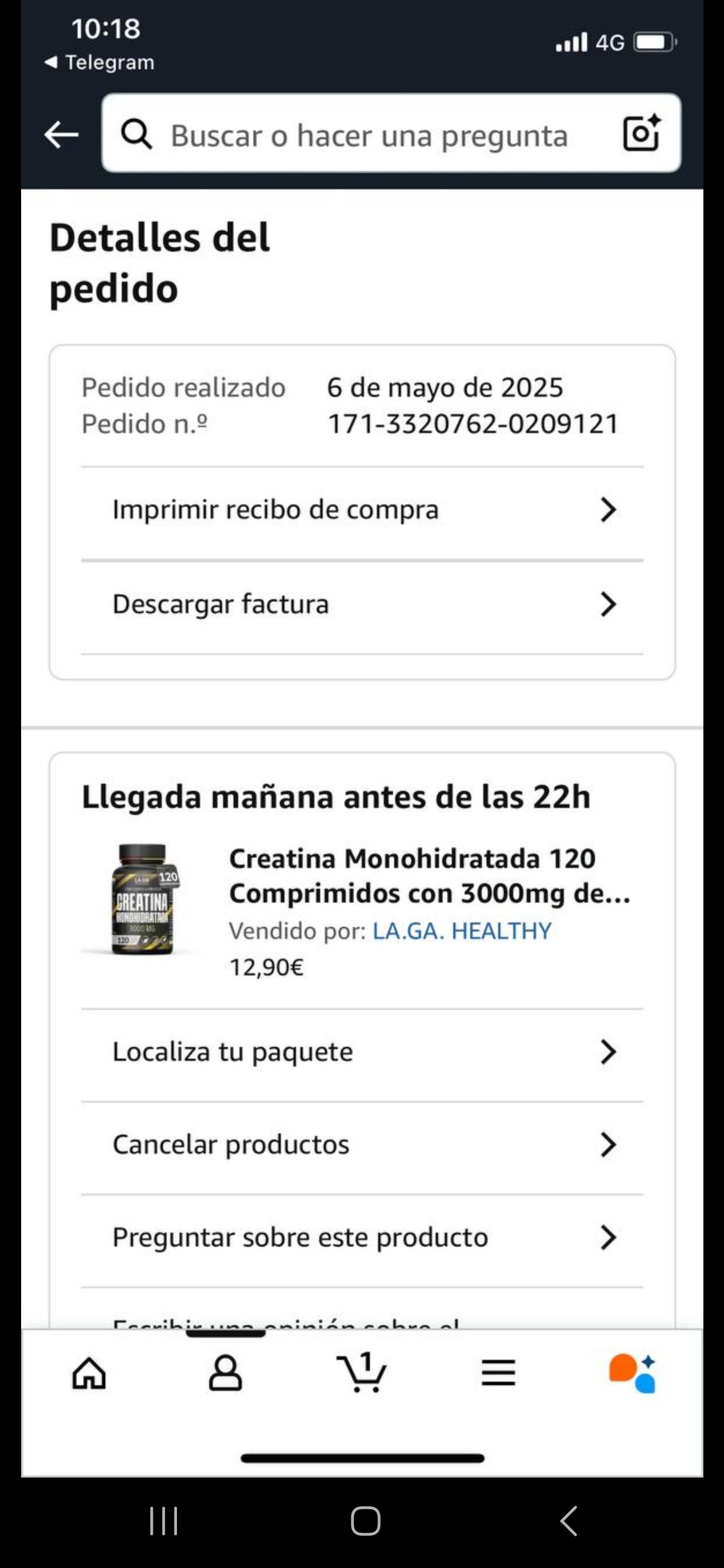Open "Preguntar sobre este producto"

[x=363, y=1237]
